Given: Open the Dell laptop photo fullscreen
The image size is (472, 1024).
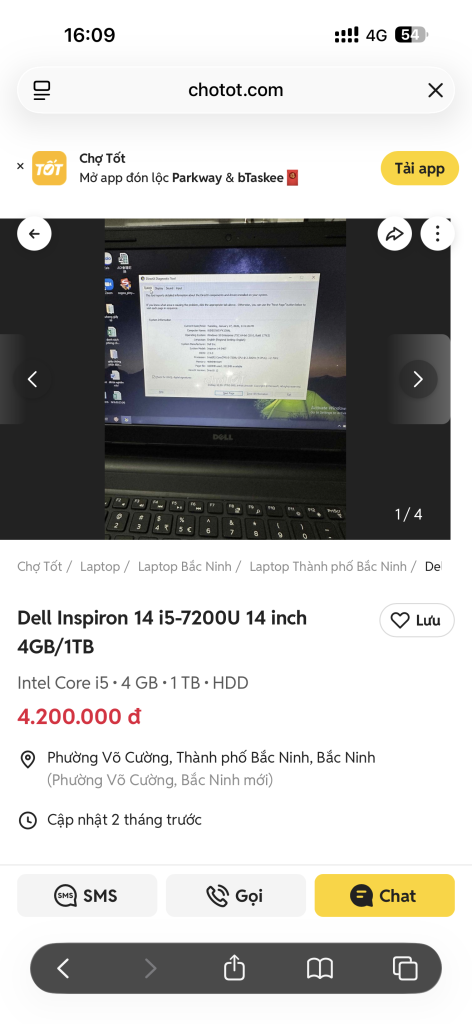Looking at the screenshot, I should [x=225, y=379].
